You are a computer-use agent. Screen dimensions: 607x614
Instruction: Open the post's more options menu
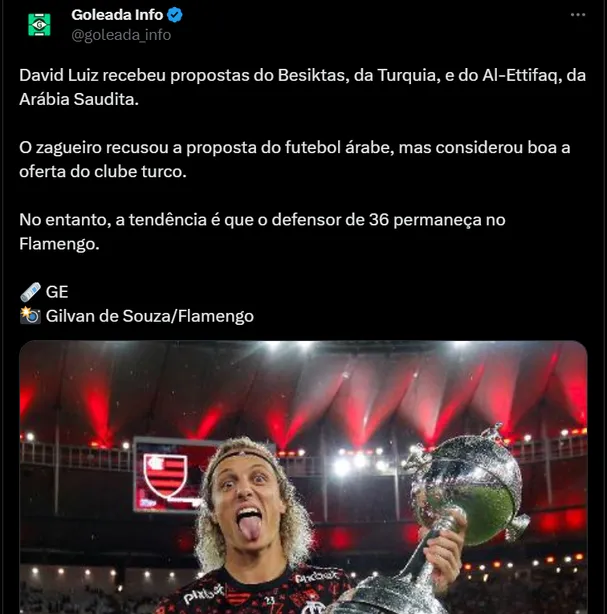[578, 16]
